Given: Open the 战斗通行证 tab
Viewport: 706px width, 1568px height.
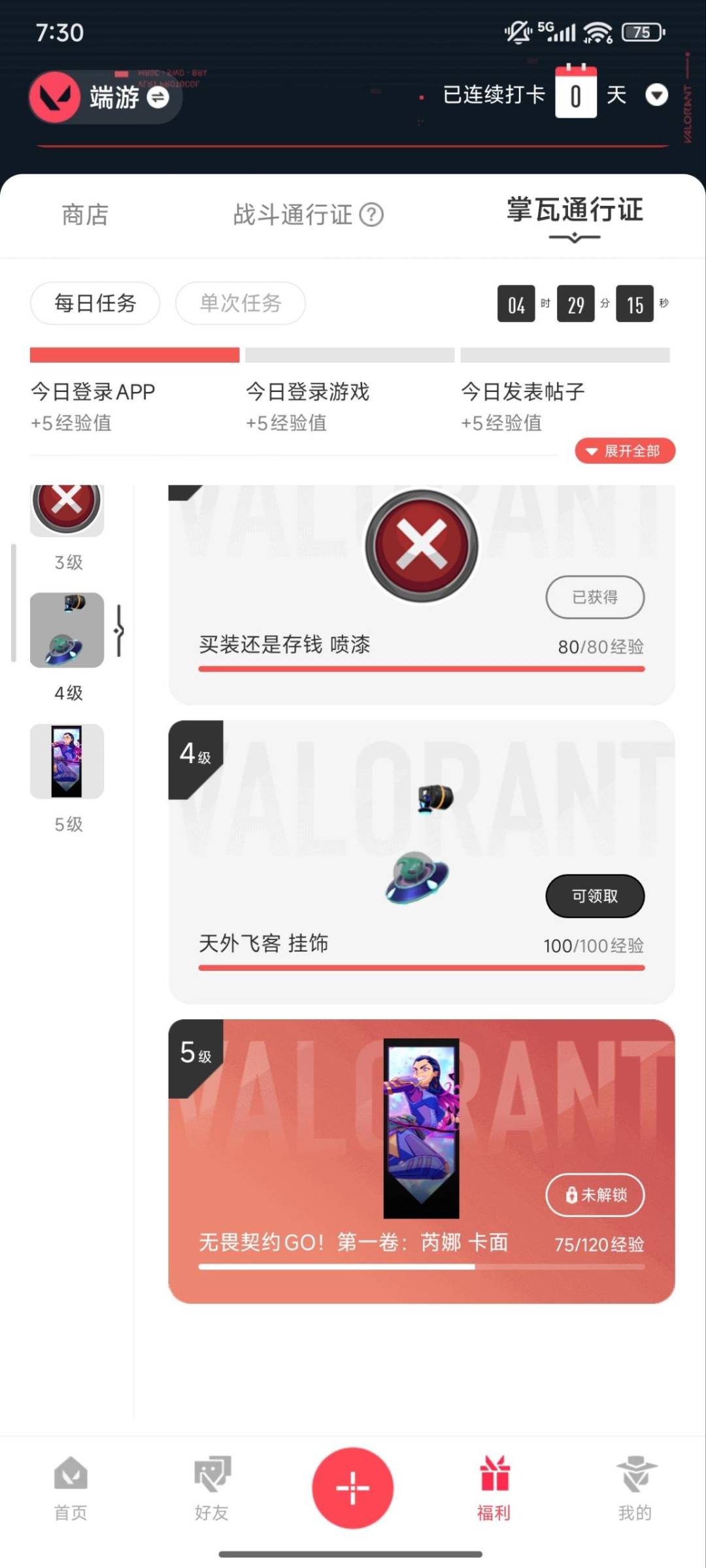Looking at the screenshot, I should coord(292,215).
